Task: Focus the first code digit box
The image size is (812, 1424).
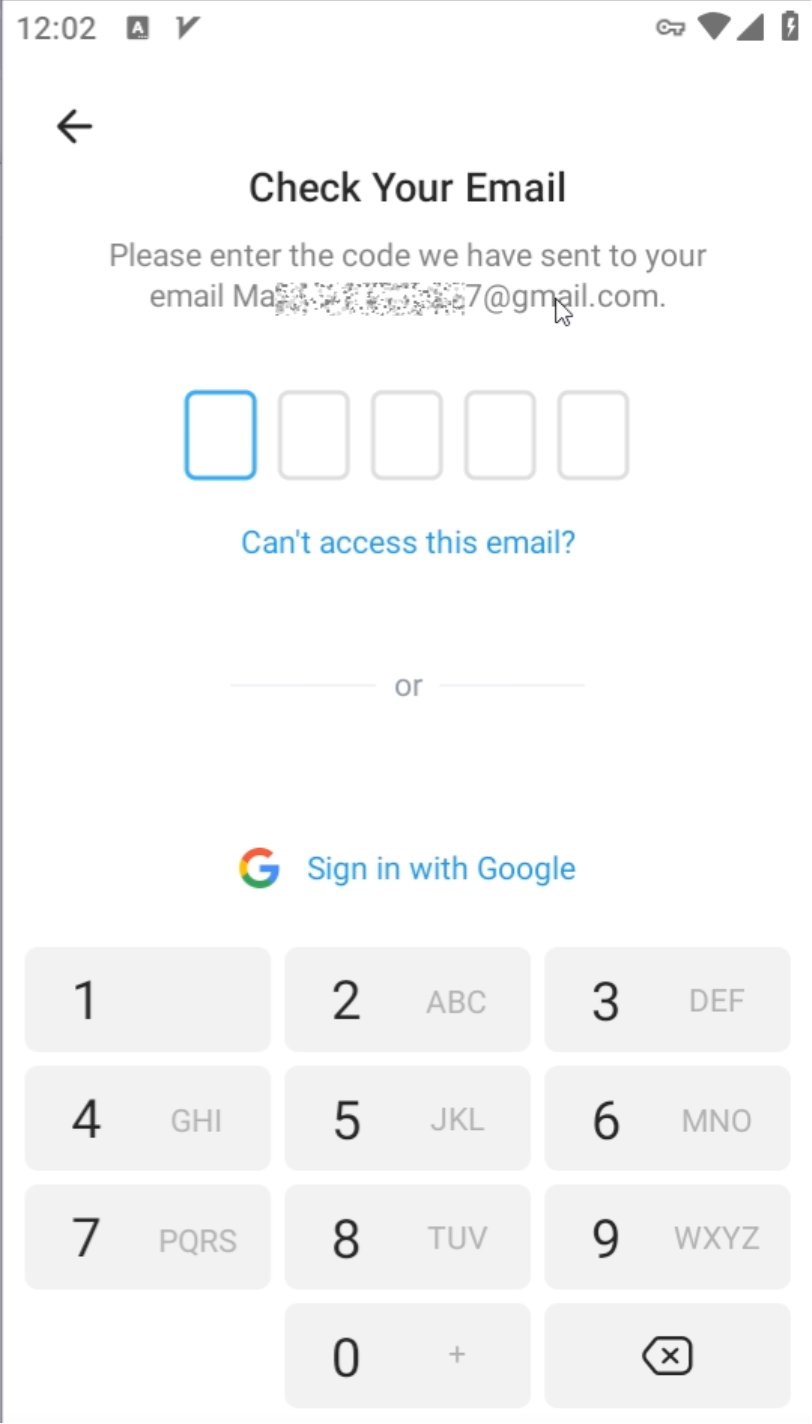Action: tap(220, 435)
